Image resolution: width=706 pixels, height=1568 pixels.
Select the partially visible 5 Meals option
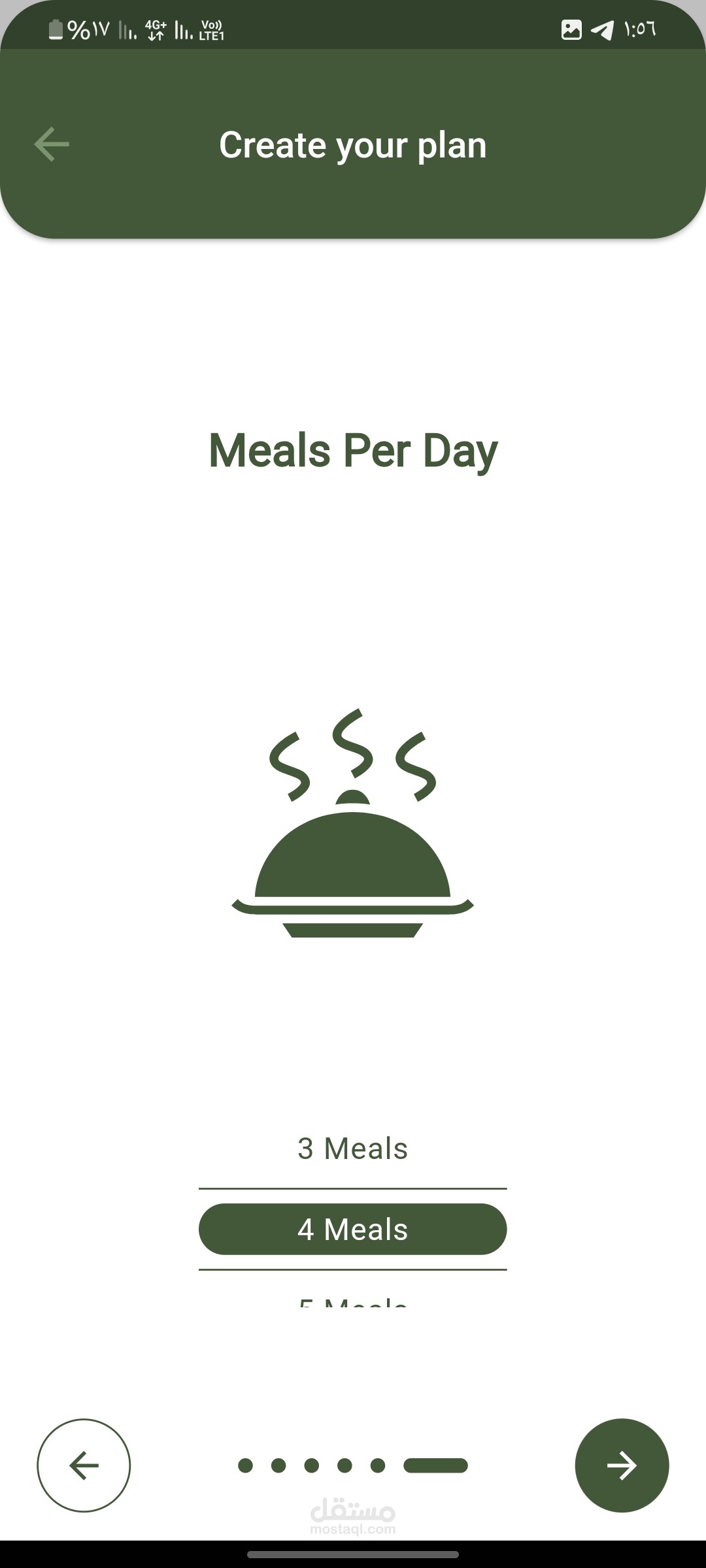coord(352,1303)
